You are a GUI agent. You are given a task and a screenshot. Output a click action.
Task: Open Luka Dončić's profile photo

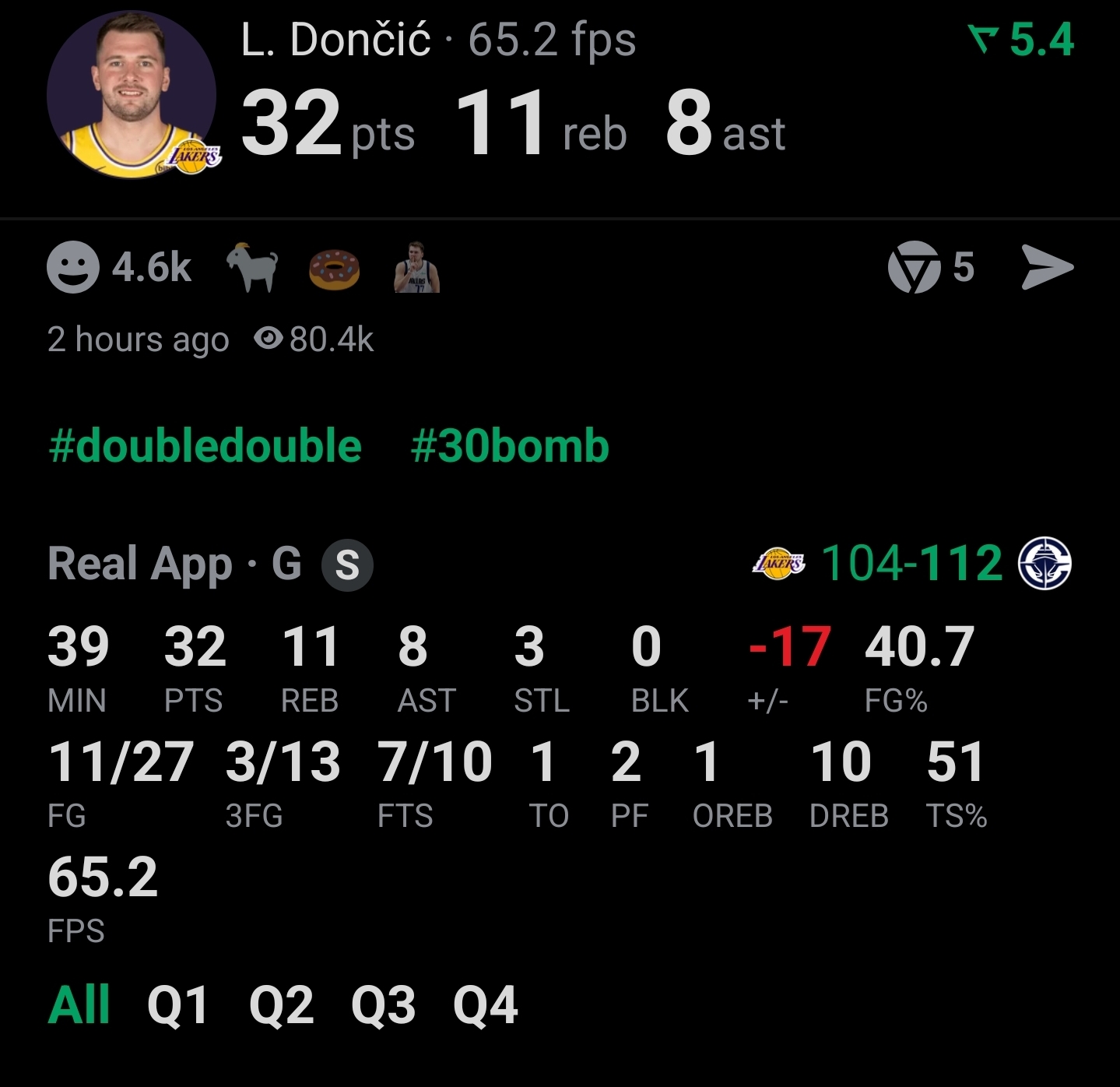click(x=132, y=95)
